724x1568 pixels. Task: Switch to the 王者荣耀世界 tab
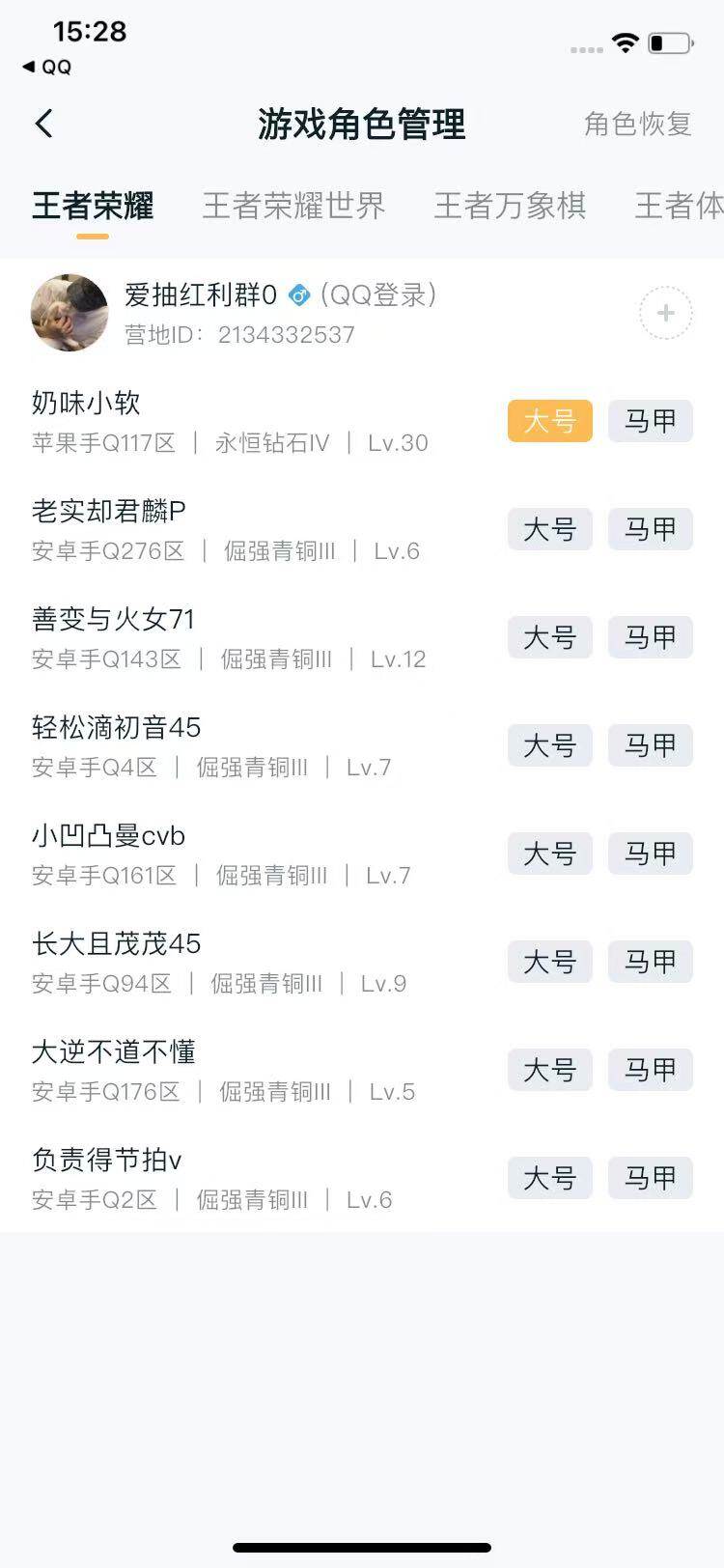pyautogui.click(x=294, y=206)
